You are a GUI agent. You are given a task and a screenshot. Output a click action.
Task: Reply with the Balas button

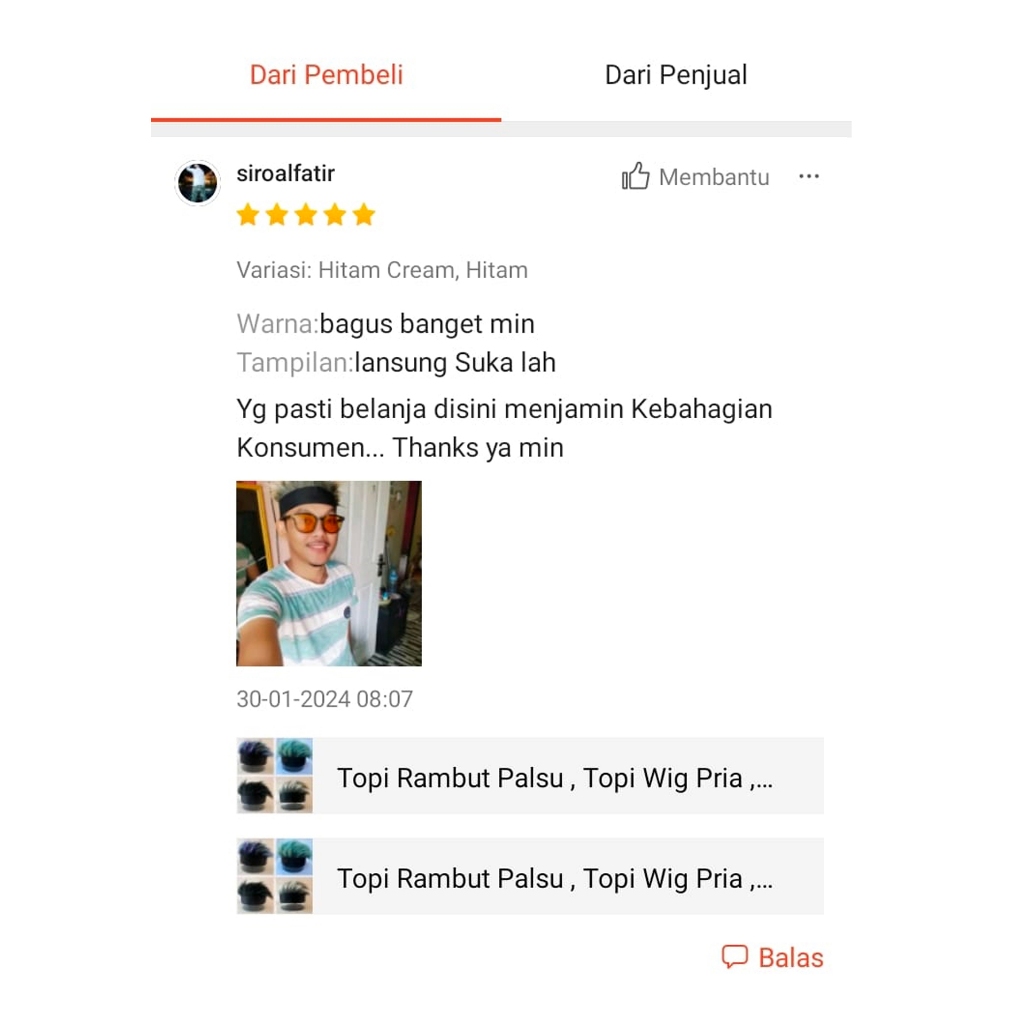[x=773, y=957]
